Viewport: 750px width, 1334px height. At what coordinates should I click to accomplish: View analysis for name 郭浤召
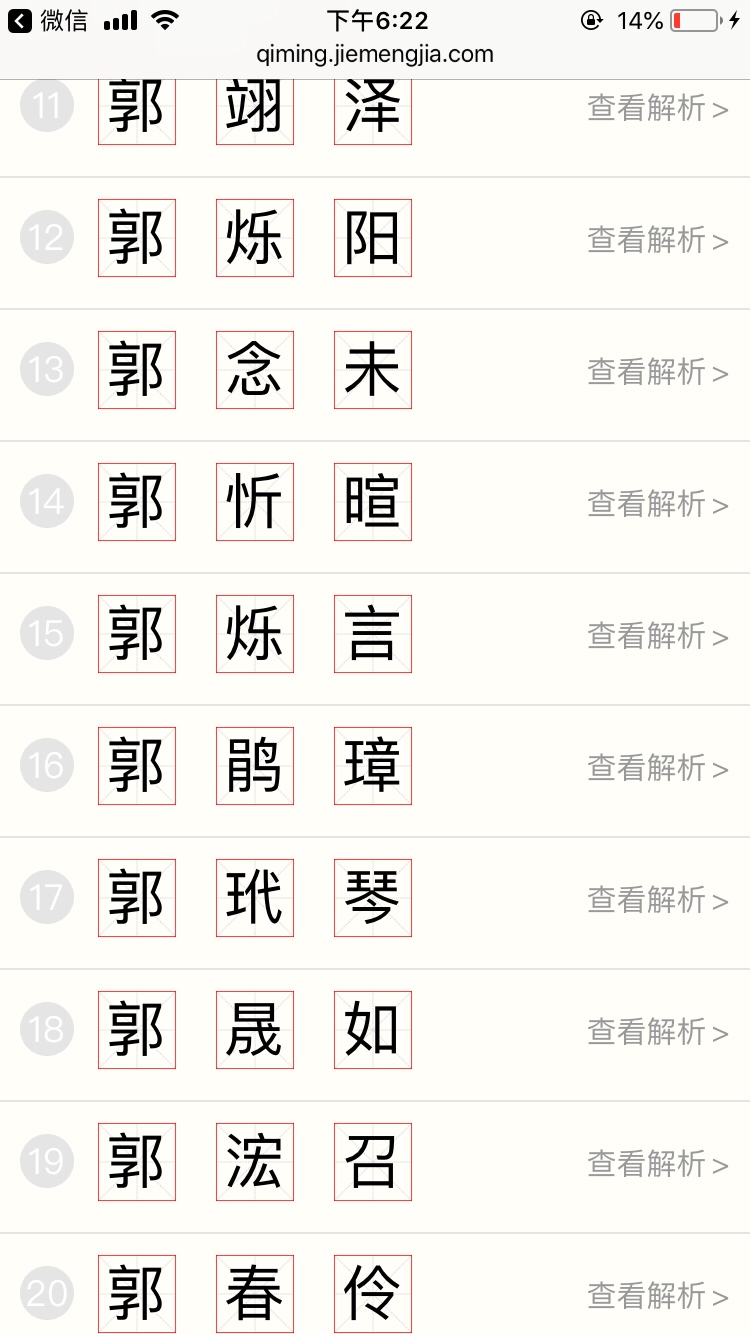657,1164
